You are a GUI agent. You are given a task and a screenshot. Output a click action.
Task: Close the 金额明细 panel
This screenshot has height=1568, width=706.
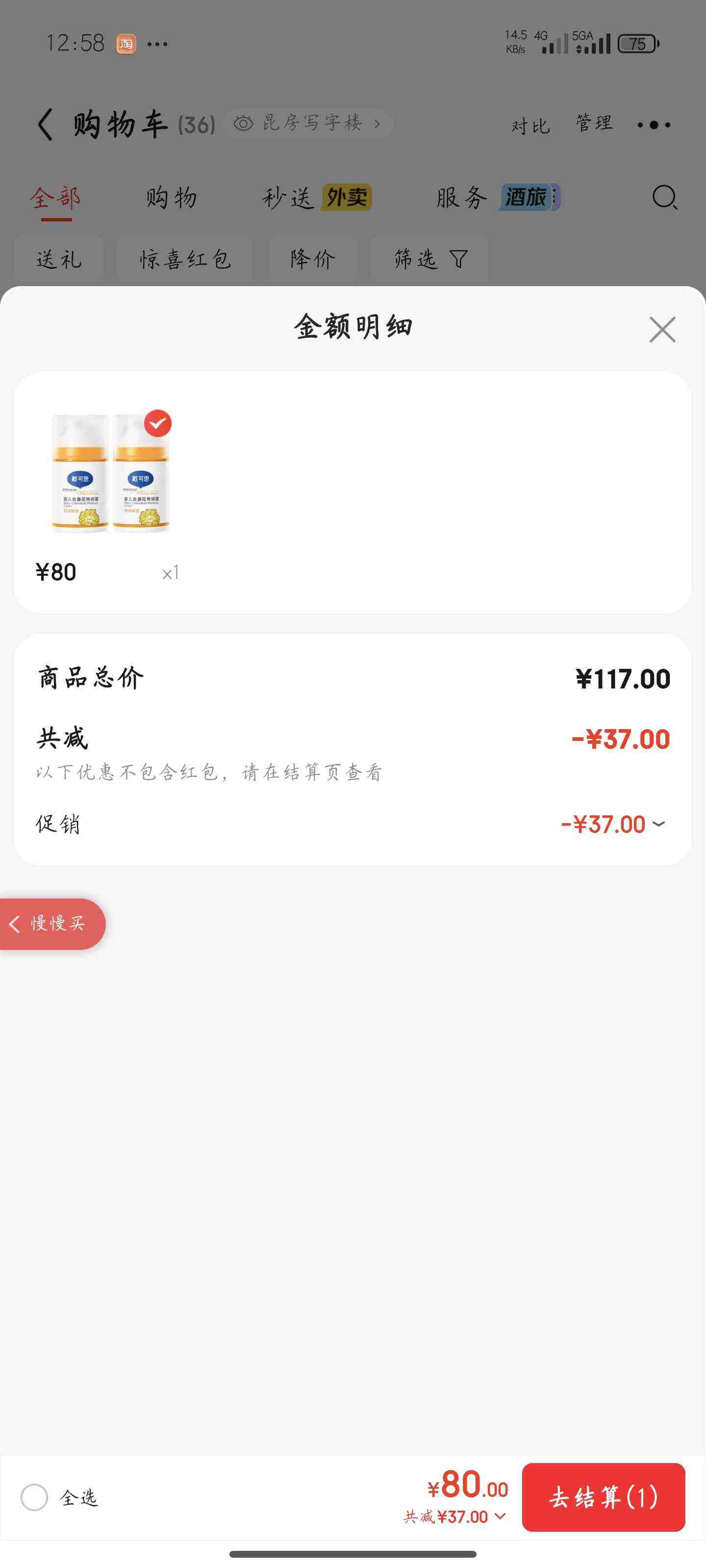[662, 329]
